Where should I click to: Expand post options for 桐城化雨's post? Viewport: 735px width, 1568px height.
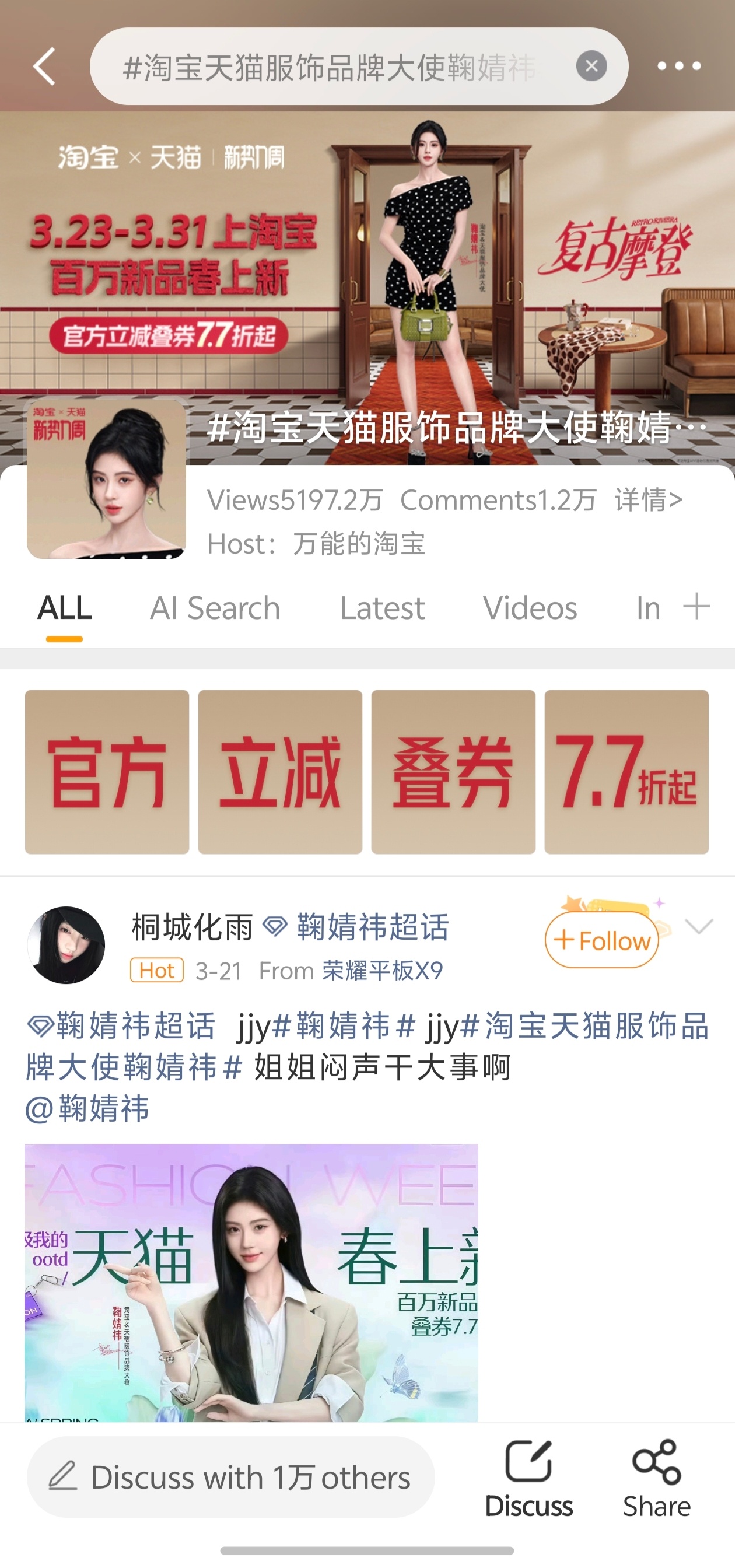point(698,926)
